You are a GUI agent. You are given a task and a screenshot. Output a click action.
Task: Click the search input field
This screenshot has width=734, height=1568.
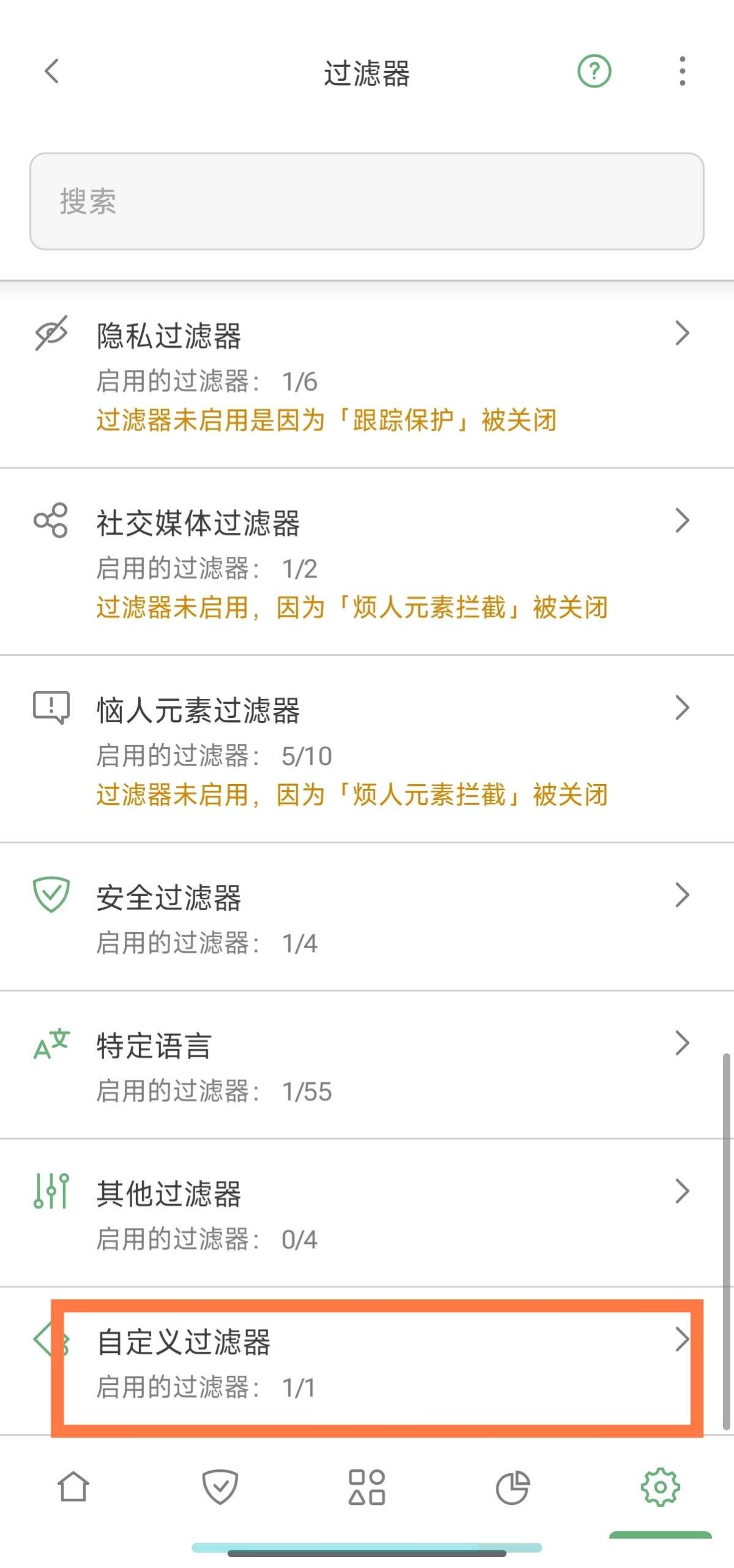click(x=367, y=202)
